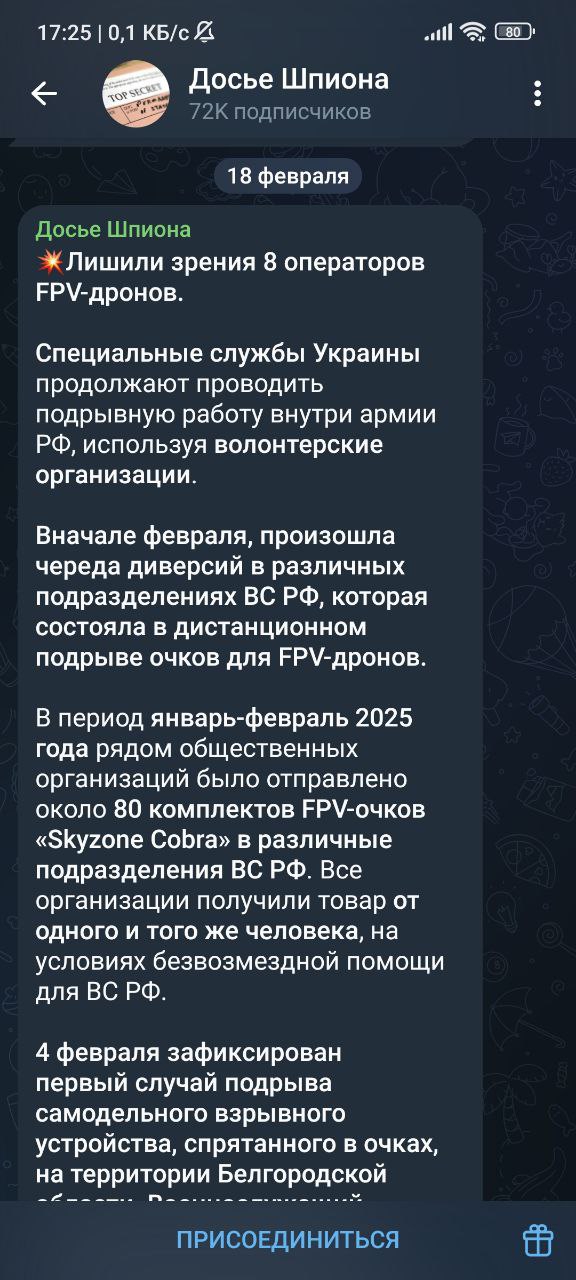Tap the Досье Шпиона sender name in the post
Screen dimensions: 576x1280
click(113, 230)
